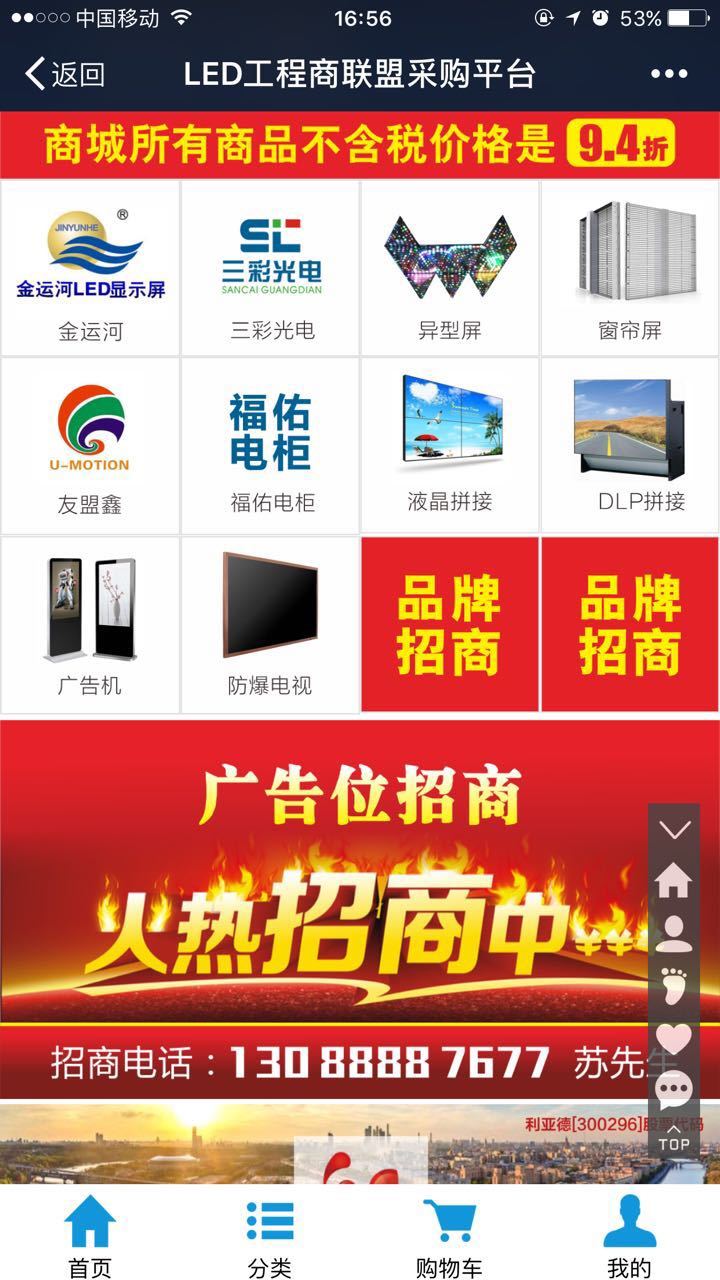Collapse the floating sidebar with the chevron

coord(675,828)
